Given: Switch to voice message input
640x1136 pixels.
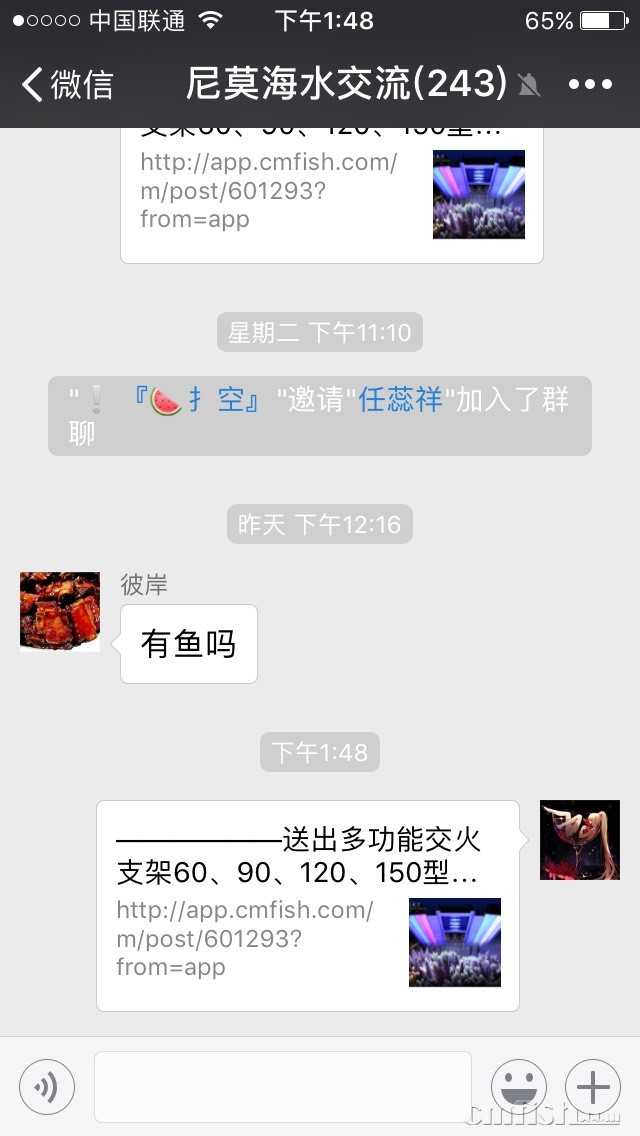Looking at the screenshot, I should (47, 1086).
